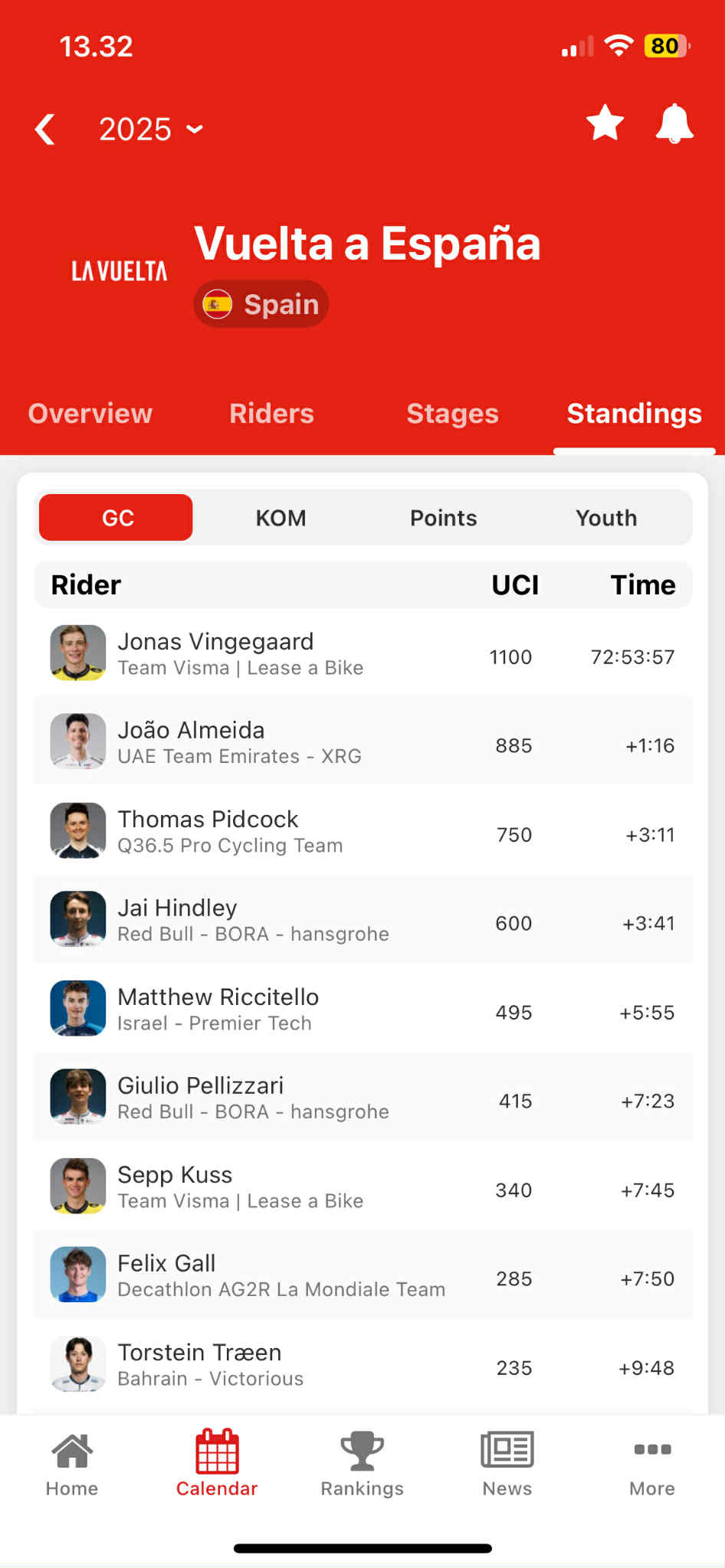Image resolution: width=725 pixels, height=1568 pixels.
Task: Open the 2025 year selector dropdown
Action: [150, 129]
